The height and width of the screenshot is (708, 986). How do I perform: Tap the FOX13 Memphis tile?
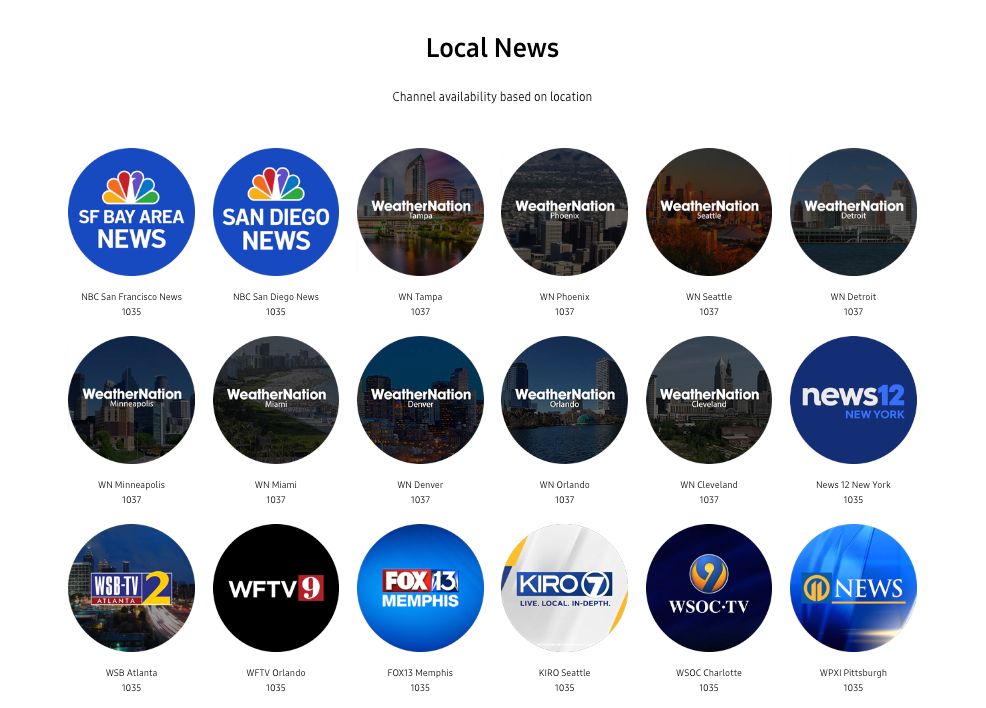pyautogui.click(x=420, y=588)
